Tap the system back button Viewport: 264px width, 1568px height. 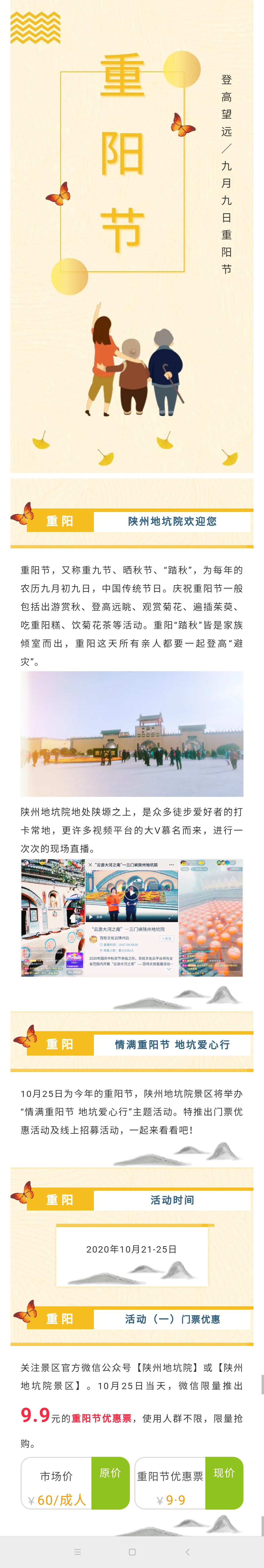coord(187,1552)
